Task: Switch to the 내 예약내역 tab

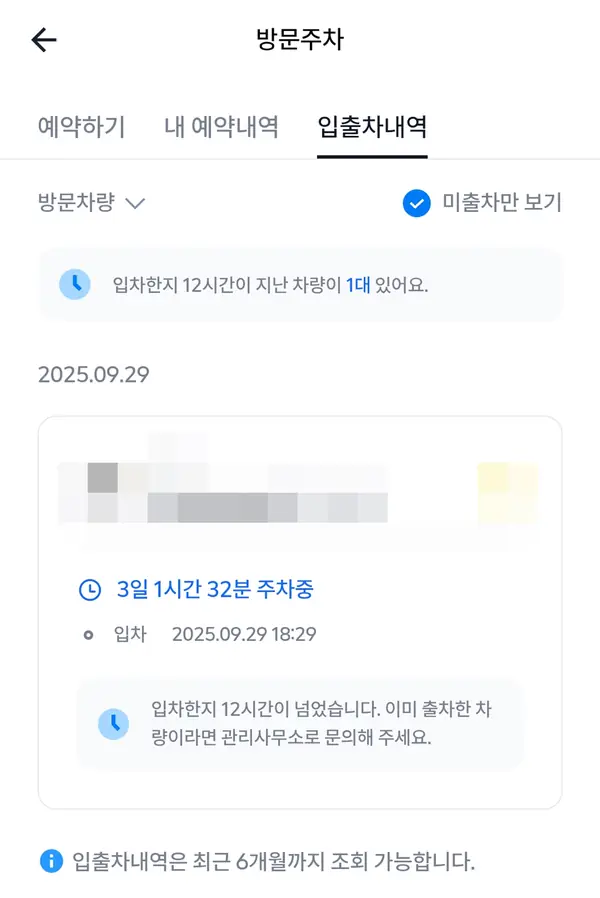Action: [x=221, y=127]
